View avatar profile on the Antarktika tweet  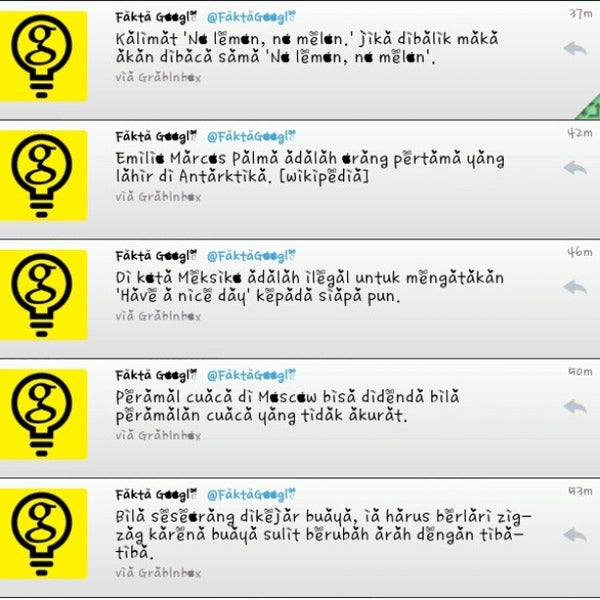pyautogui.click(x=42, y=171)
